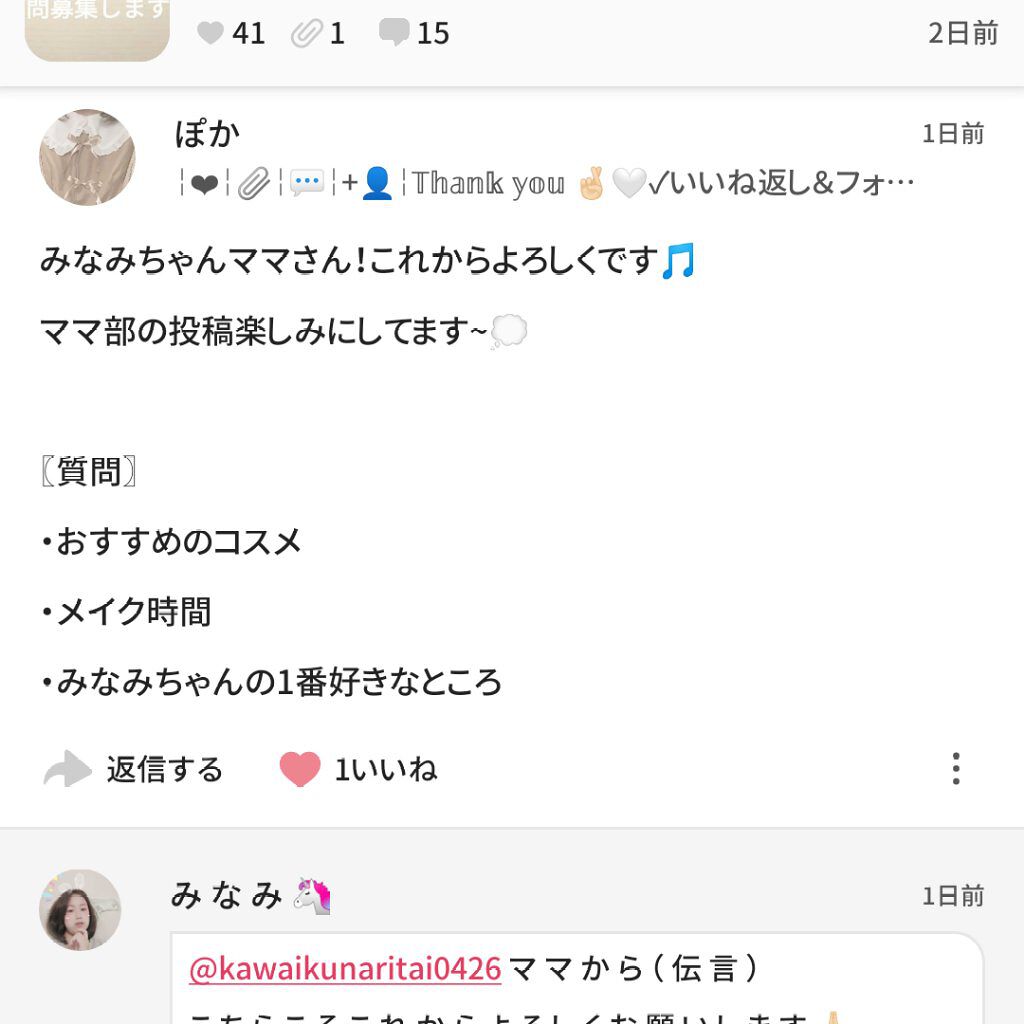Open ぽか's profile avatar
Viewport: 1024px width, 1024px height.
click(x=87, y=157)
